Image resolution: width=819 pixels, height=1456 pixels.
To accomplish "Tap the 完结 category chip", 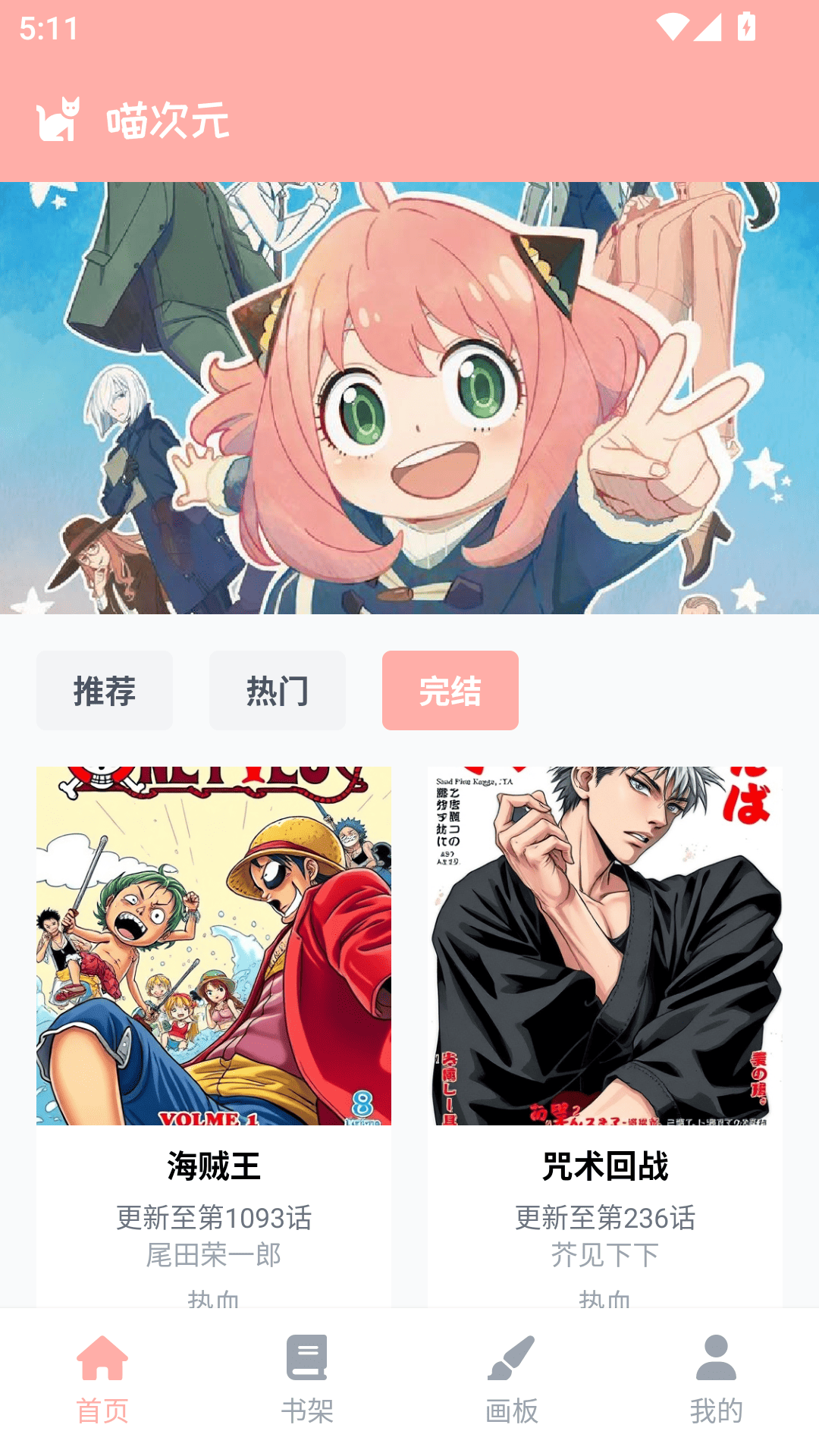I will 450,690.
